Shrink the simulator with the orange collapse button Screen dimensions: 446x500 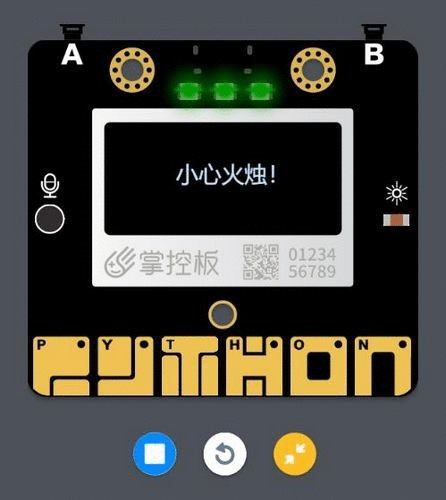(295, 454)
